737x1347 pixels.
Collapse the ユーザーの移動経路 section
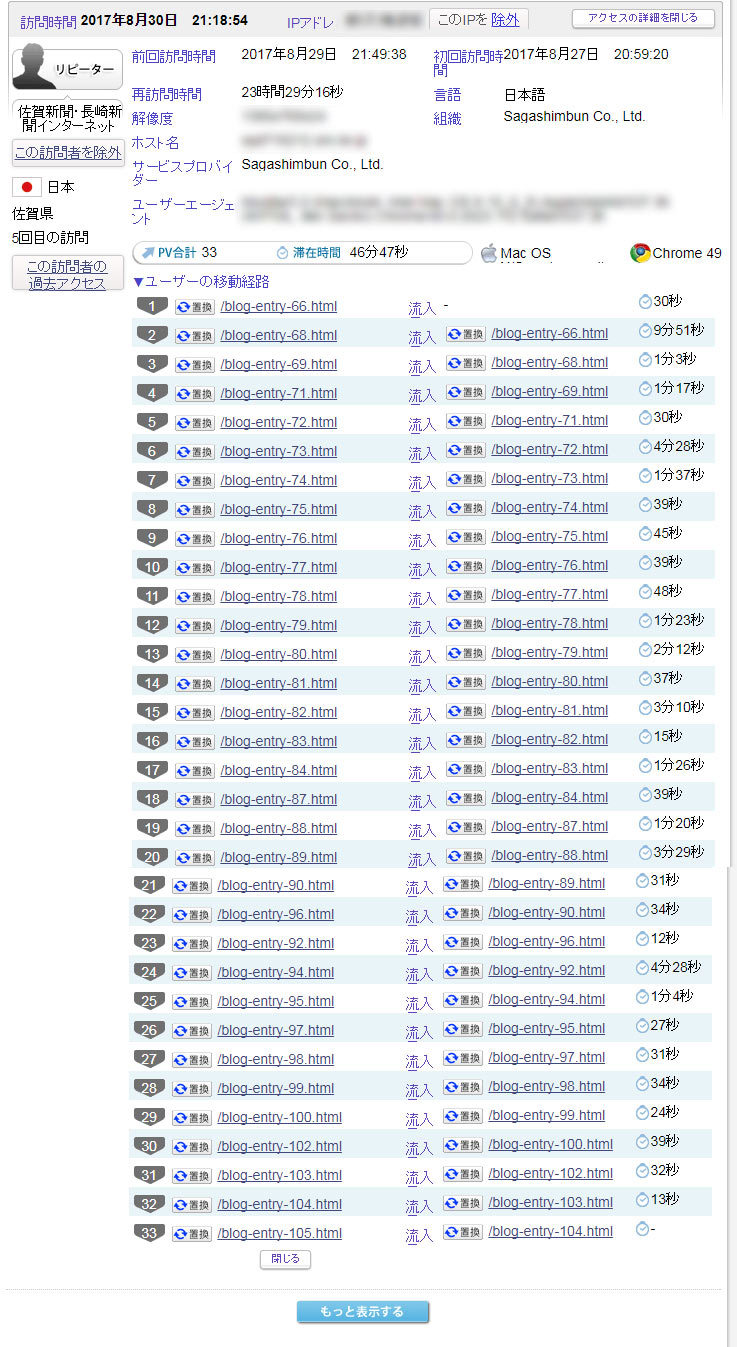200,282
